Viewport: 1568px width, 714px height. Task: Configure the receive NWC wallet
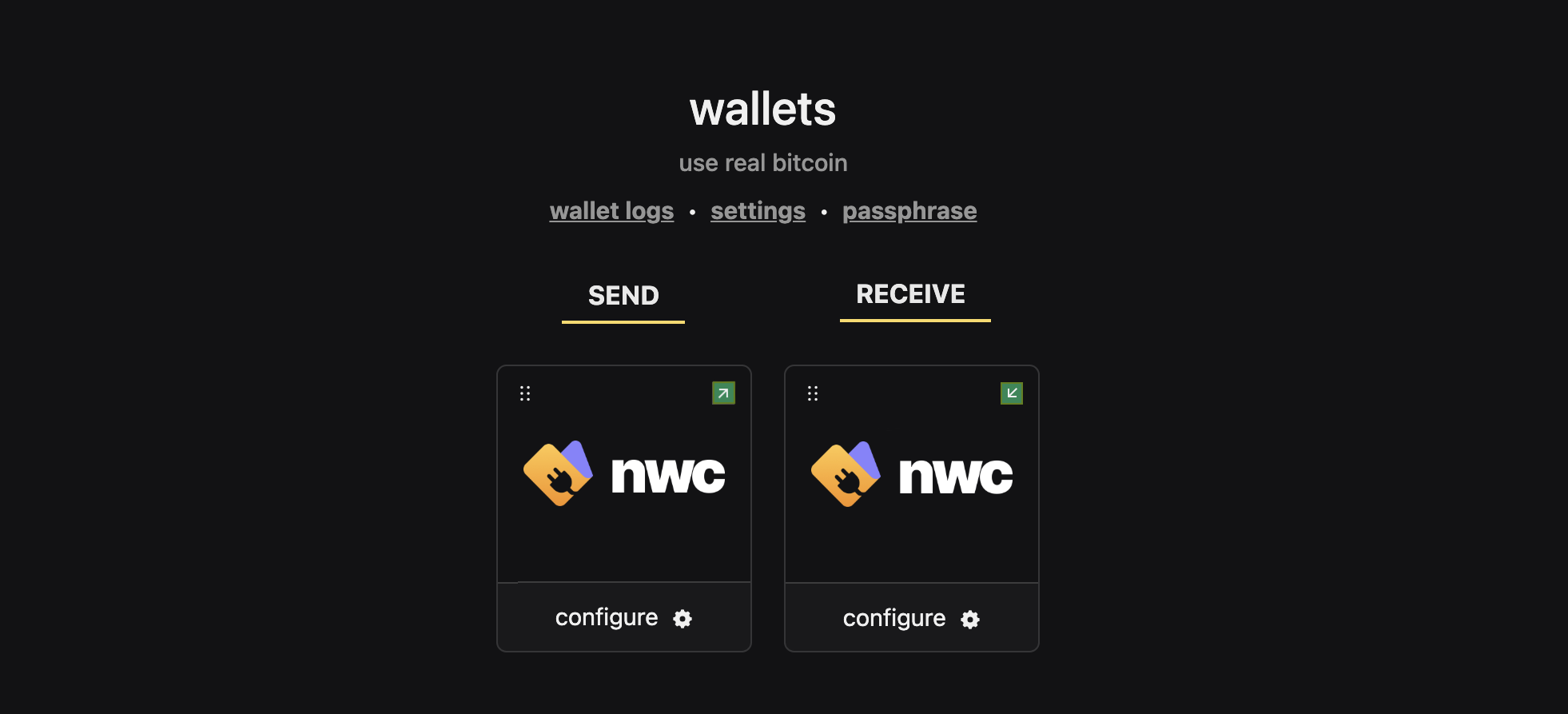click(x=911, y=618)
